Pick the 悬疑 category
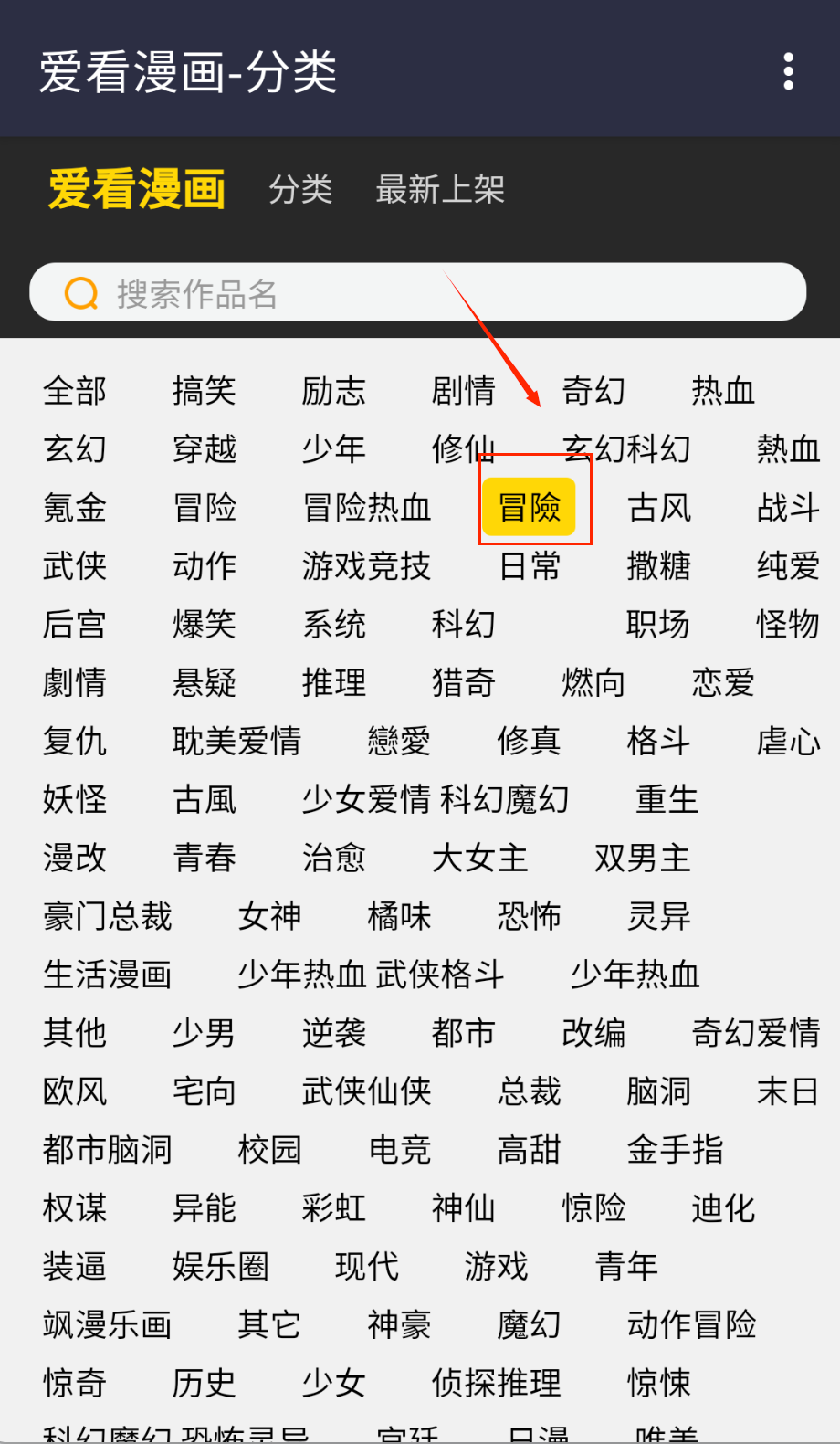 click(x=205, y=683)
